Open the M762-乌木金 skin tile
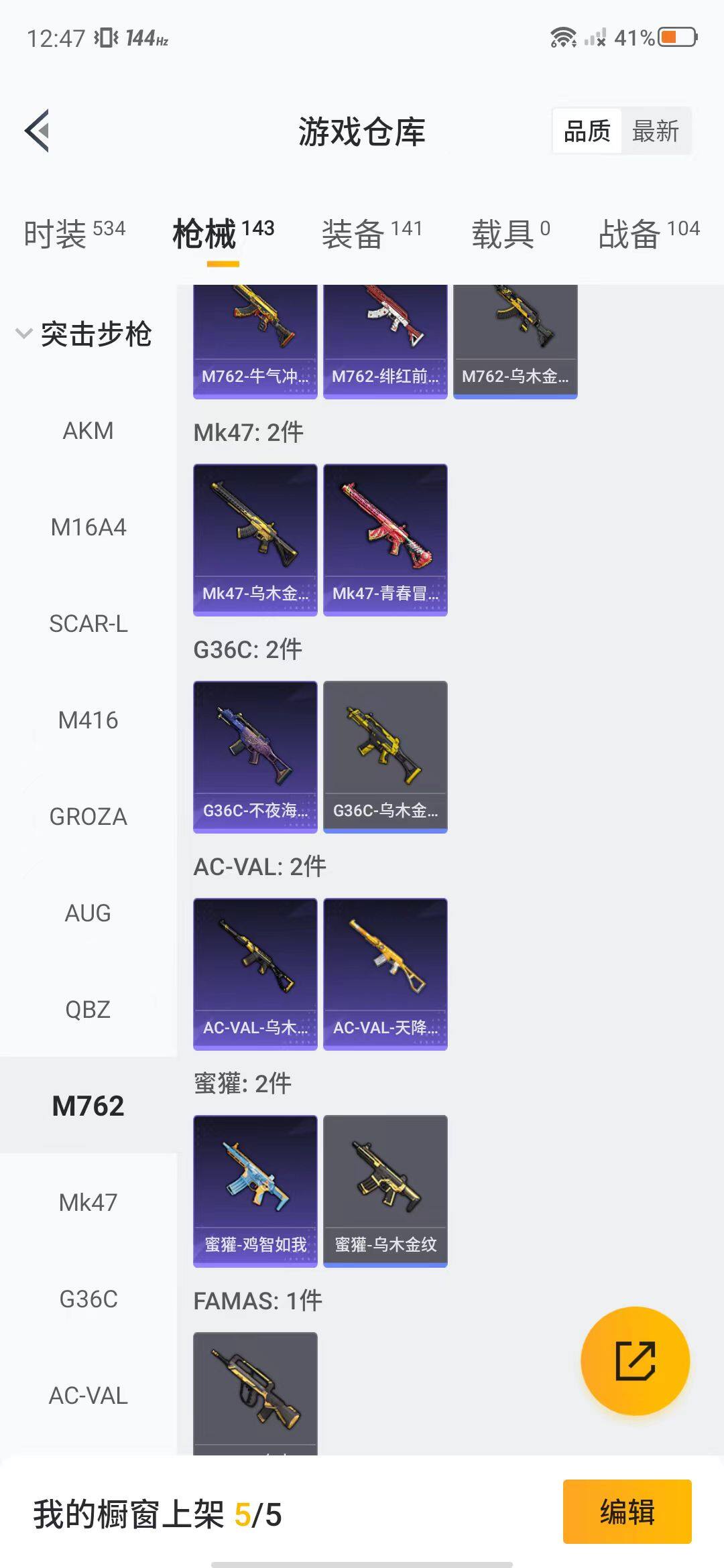 515,342
